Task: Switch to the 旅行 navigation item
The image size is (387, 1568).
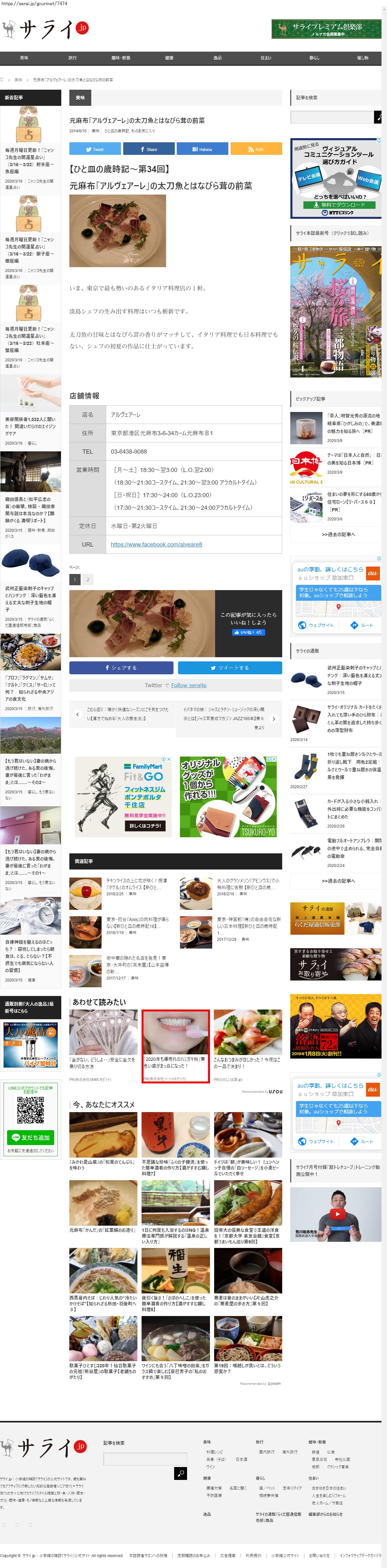Action: pos(73,58)
